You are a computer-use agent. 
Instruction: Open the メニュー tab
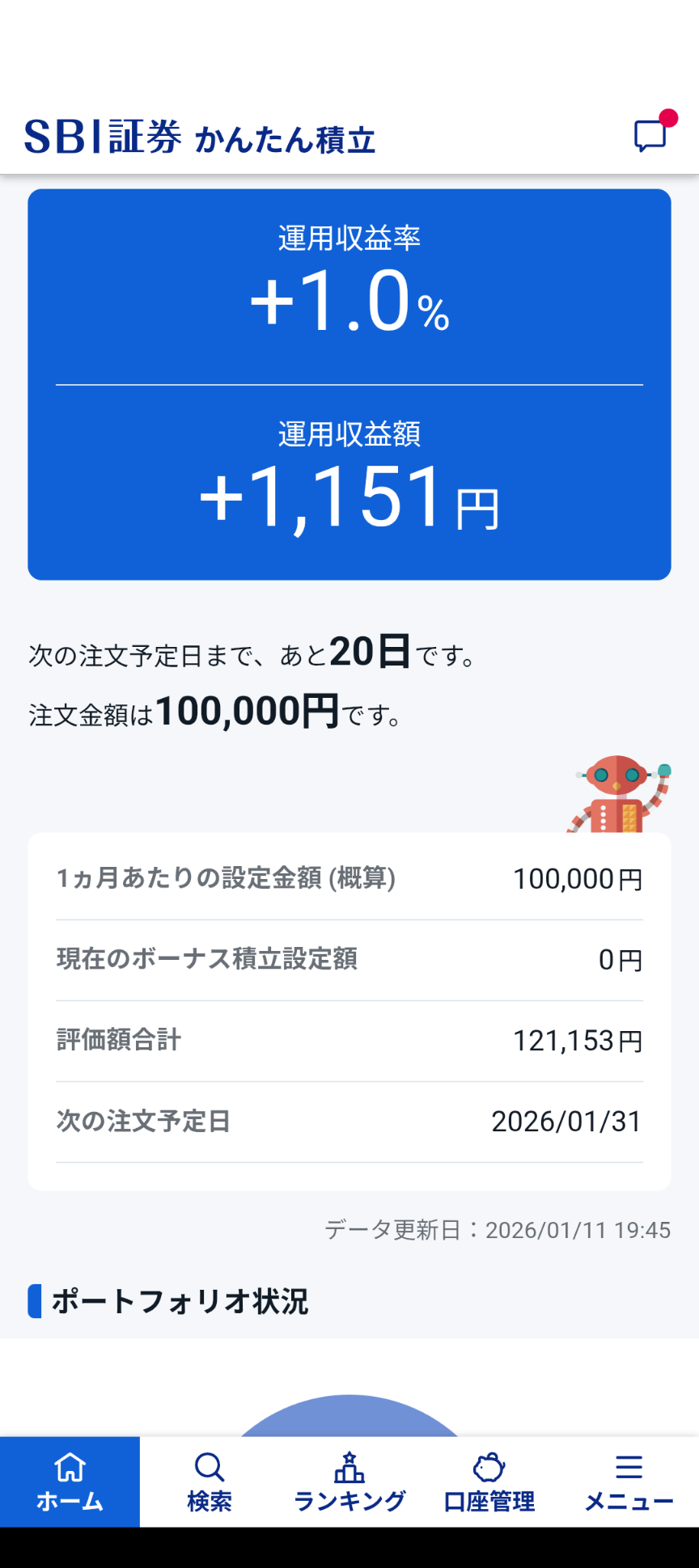629,1481
